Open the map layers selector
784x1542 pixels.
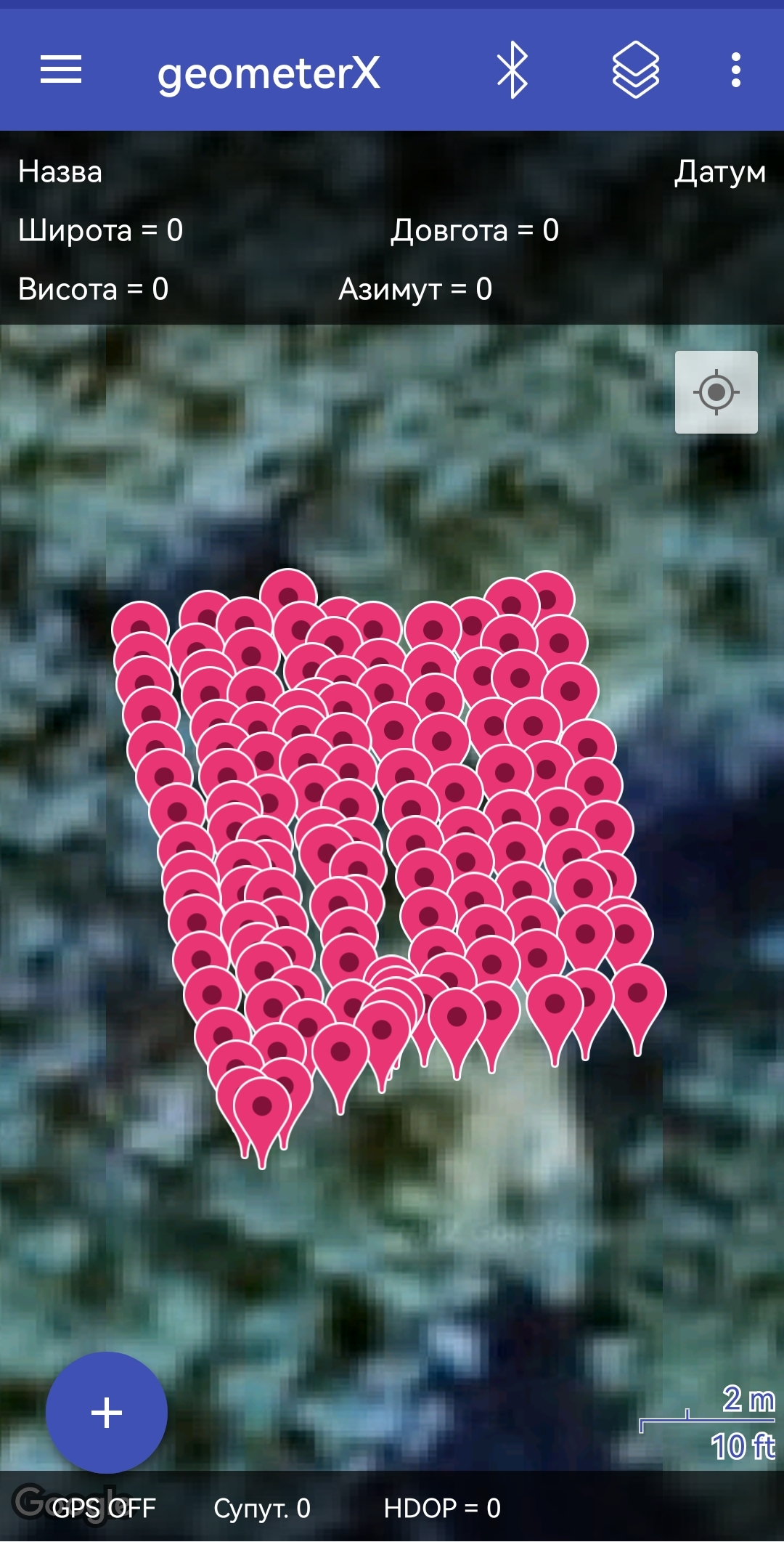coord(636,70)
